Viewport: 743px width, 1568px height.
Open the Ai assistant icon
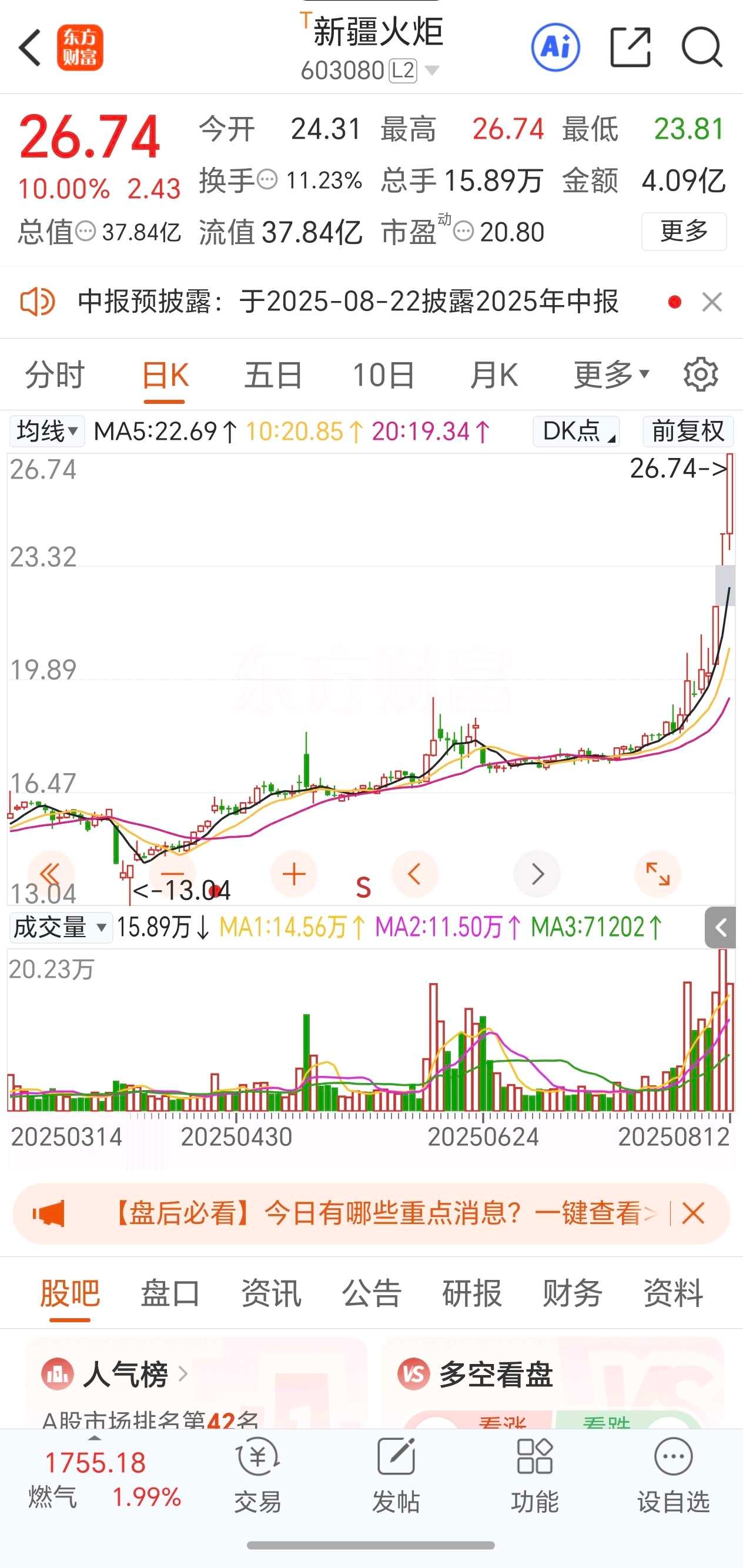[x=555, y=48]
